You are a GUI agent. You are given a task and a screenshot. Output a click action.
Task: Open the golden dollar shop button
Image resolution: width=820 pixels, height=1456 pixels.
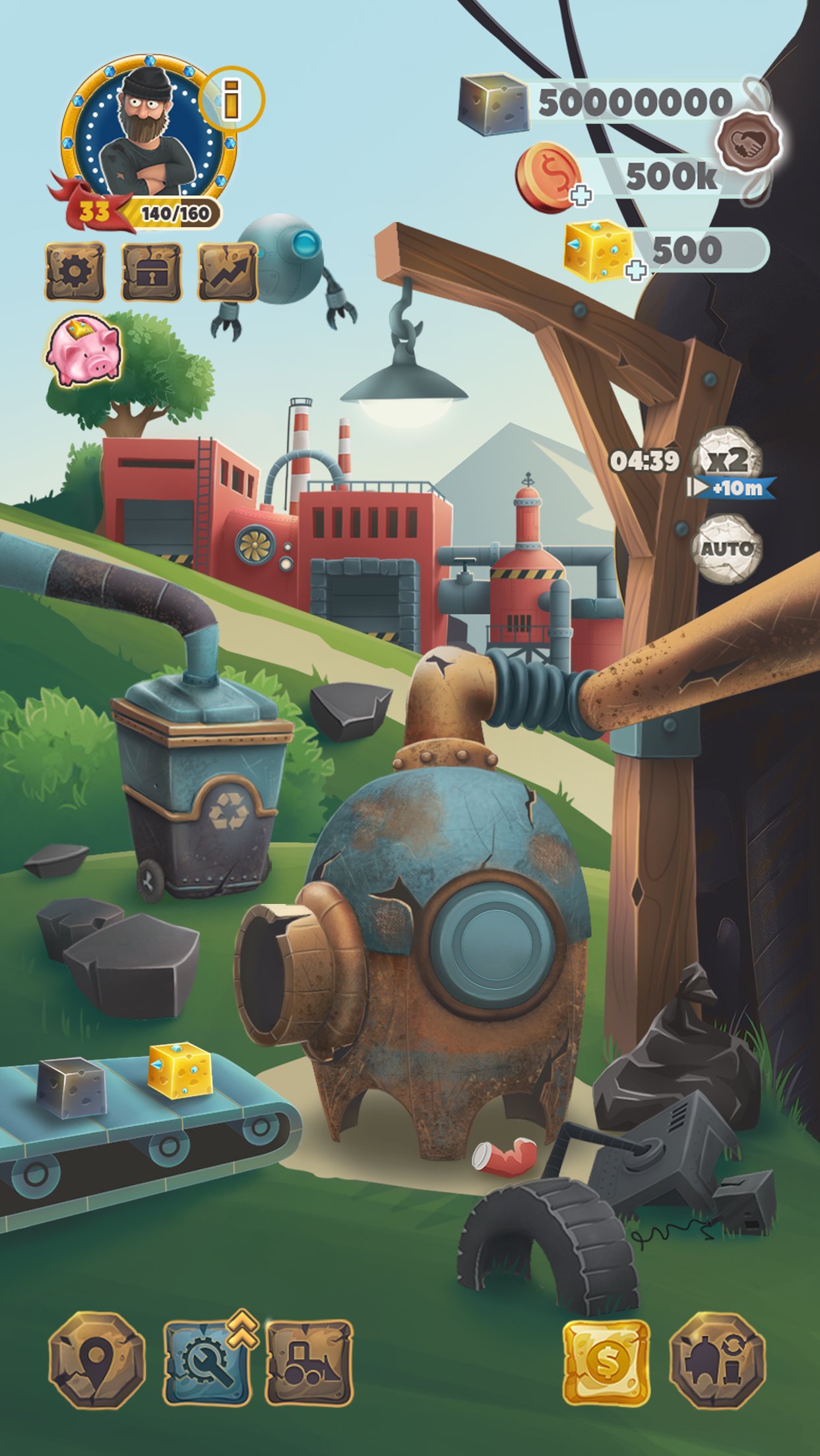pyautogui.click(x=606, y=1362)
